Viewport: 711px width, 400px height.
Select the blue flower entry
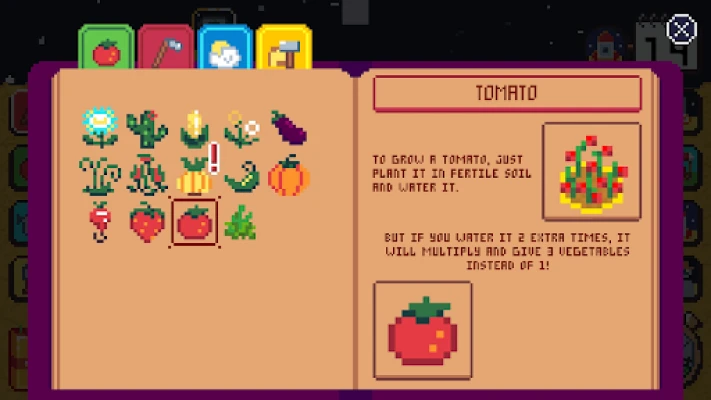99,127
